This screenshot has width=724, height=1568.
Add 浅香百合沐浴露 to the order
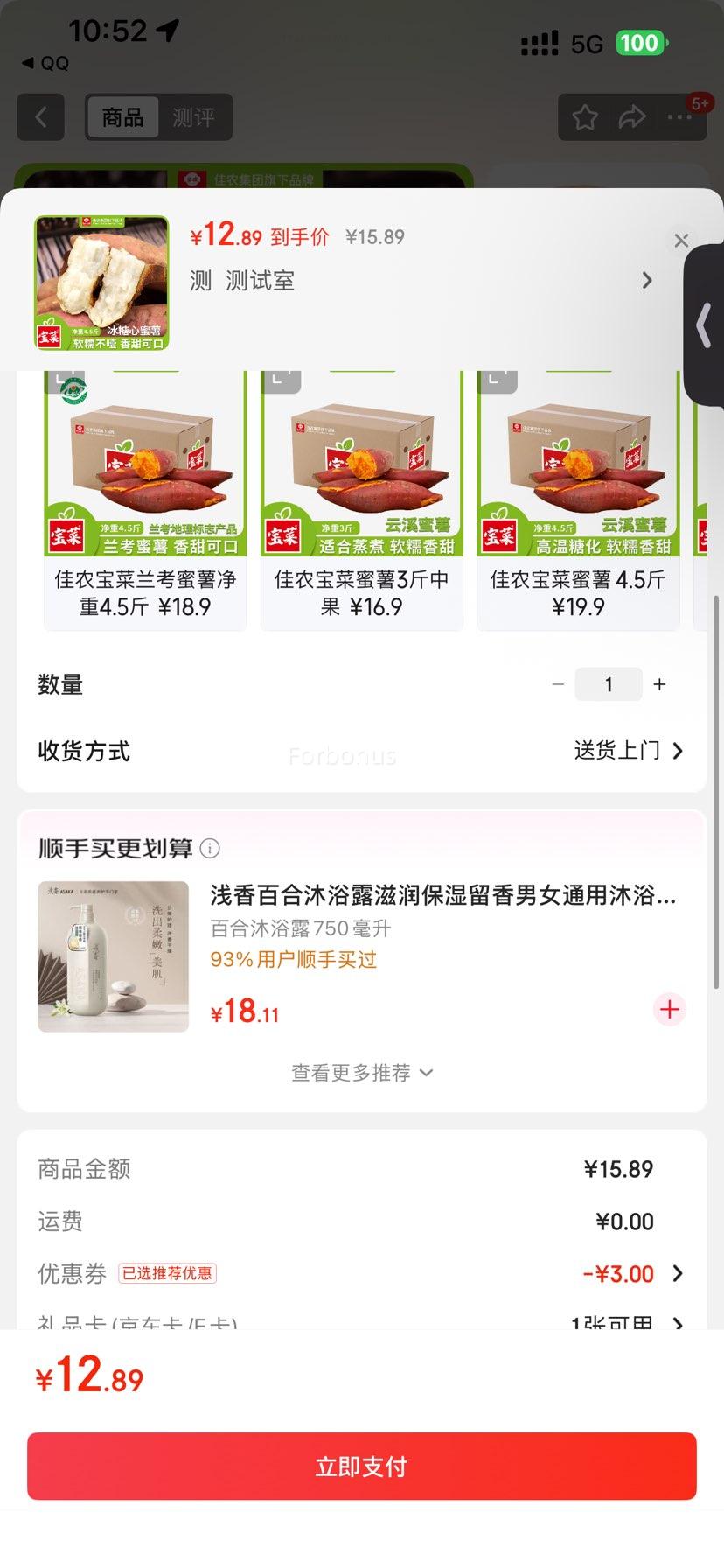tap(670, 1009)
